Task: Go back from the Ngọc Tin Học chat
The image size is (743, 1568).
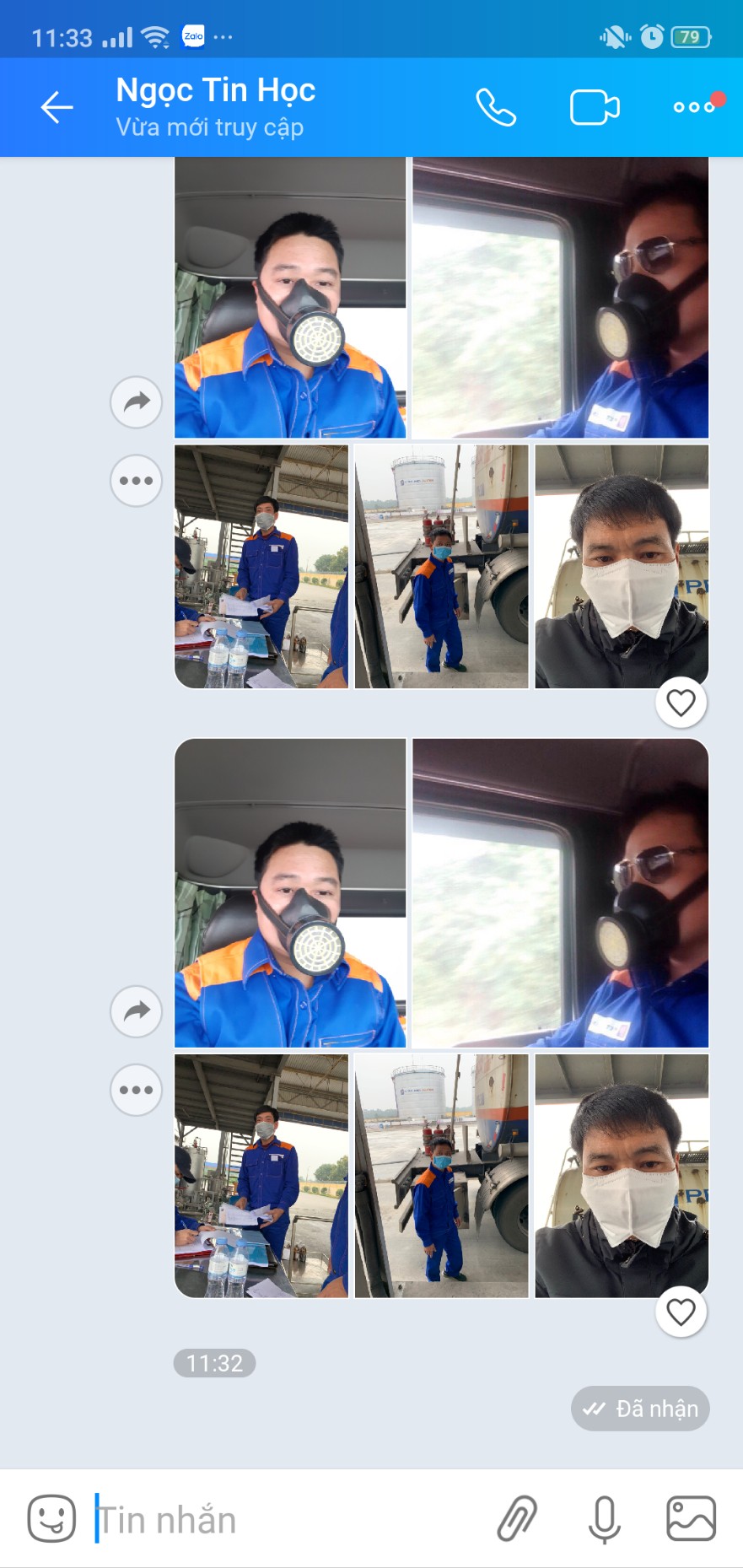Action: (x=57, y=107)
